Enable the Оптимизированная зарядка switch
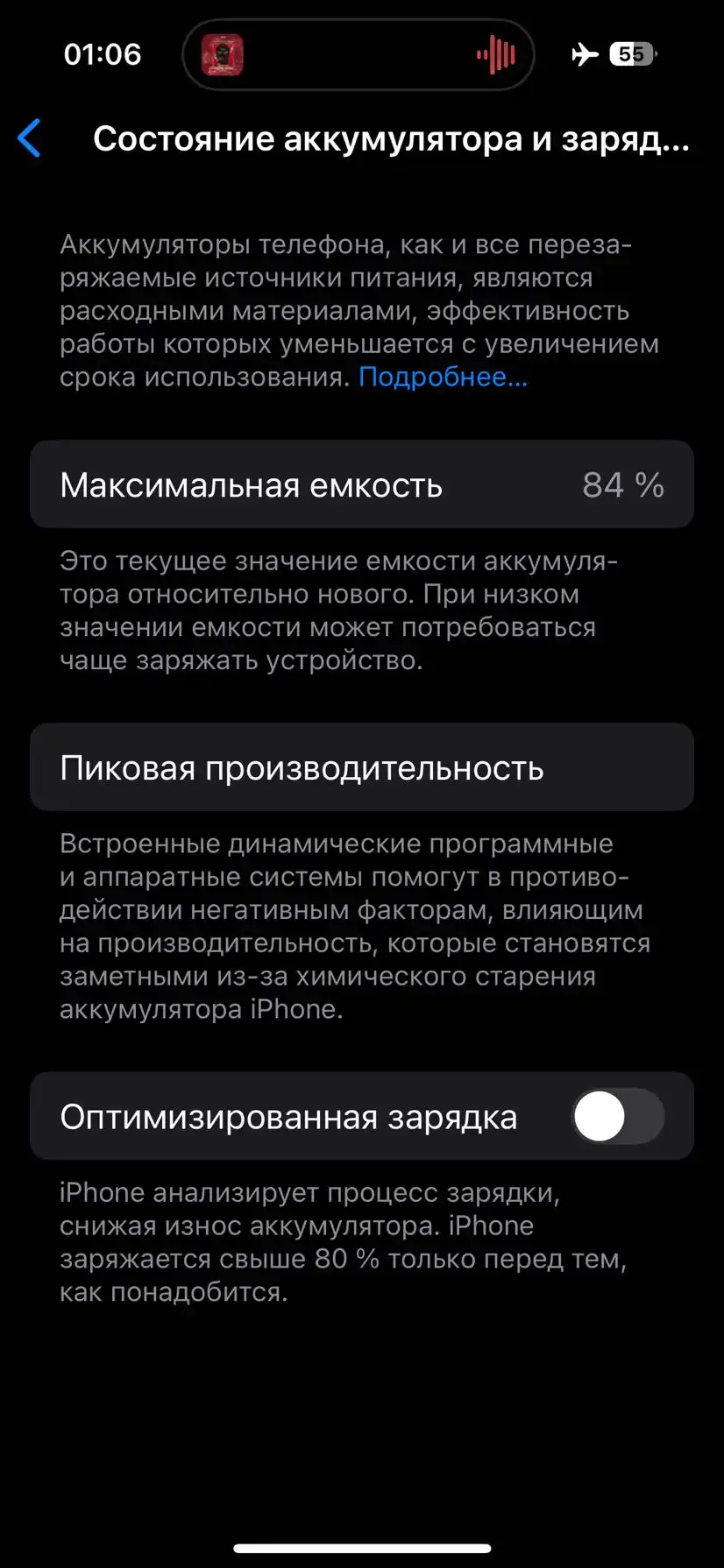This screenshot has width=724, height=1568. tap(618, 1116)
